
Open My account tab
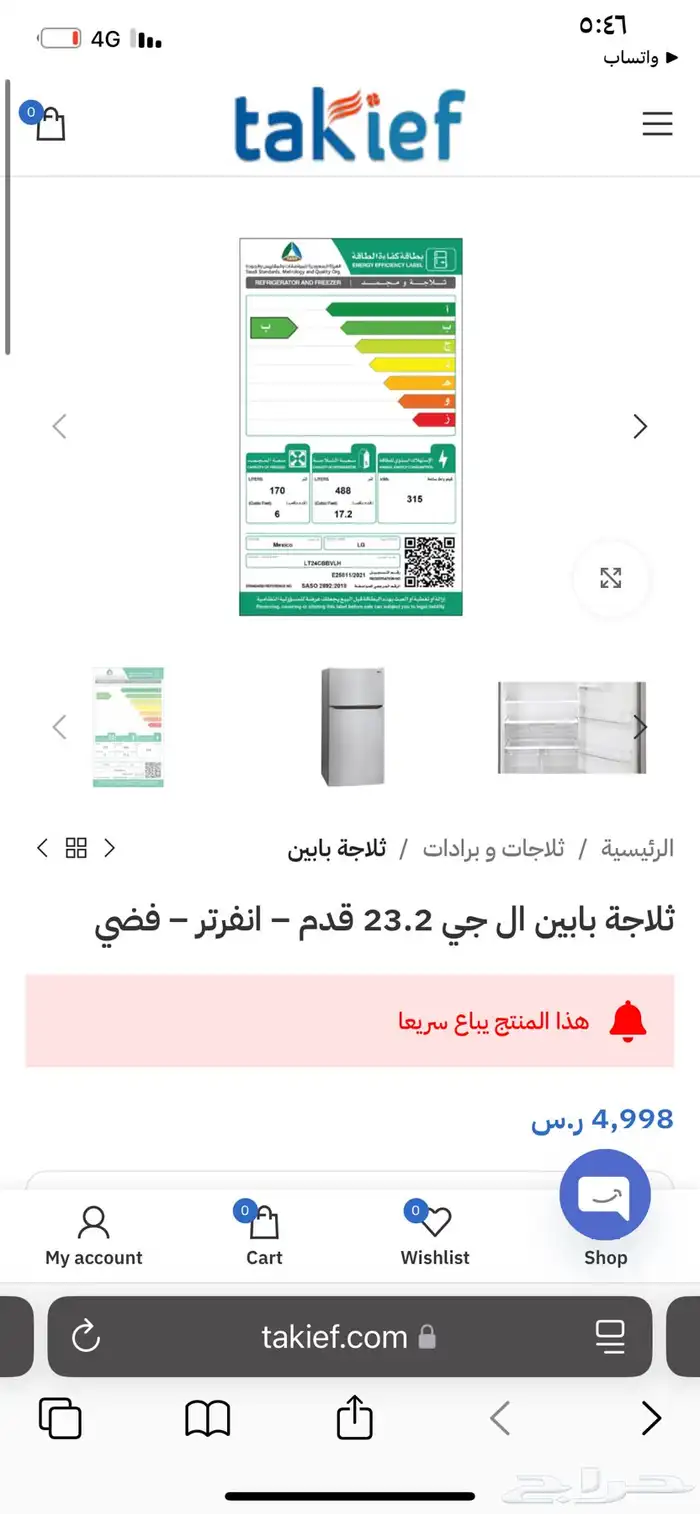94,1236
